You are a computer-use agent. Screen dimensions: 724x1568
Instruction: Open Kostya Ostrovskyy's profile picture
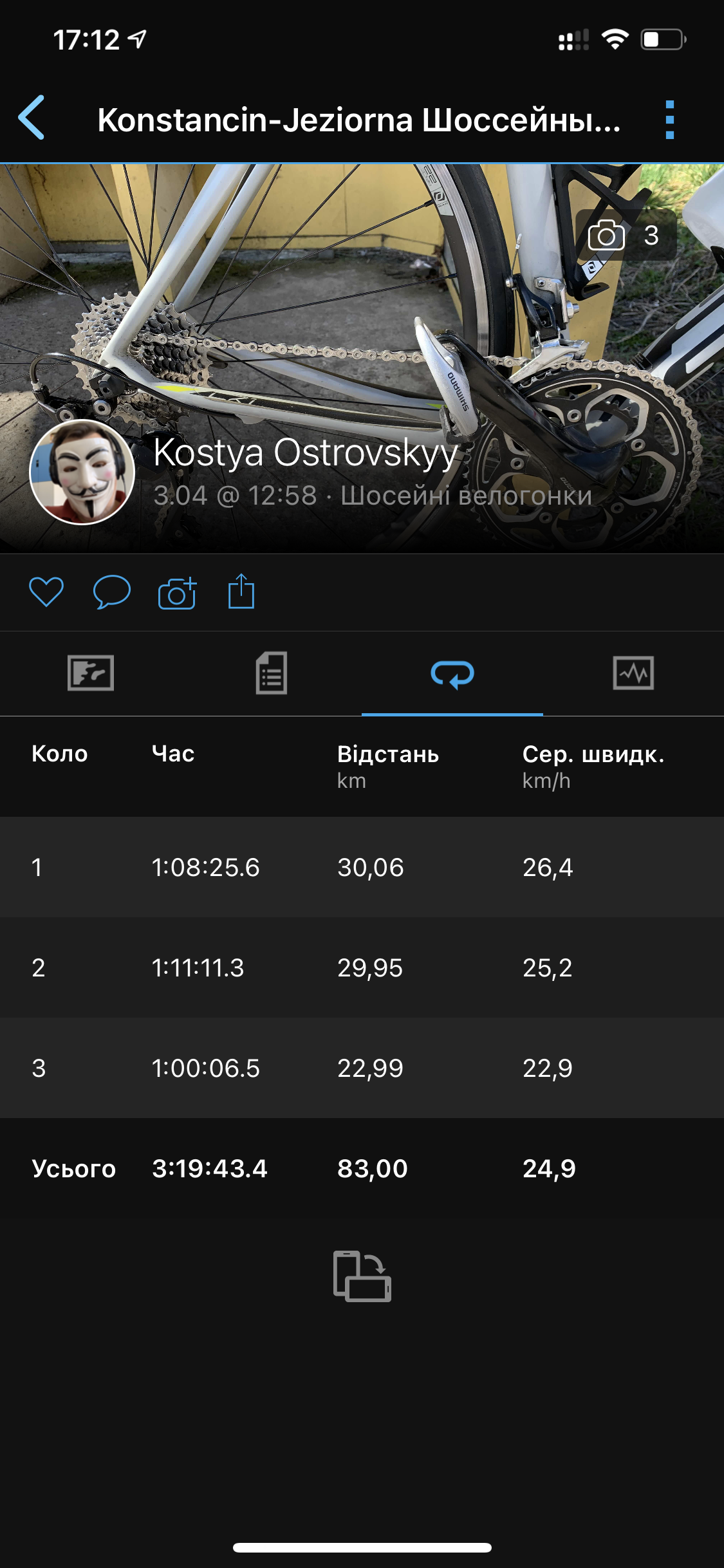click(82, 472)
